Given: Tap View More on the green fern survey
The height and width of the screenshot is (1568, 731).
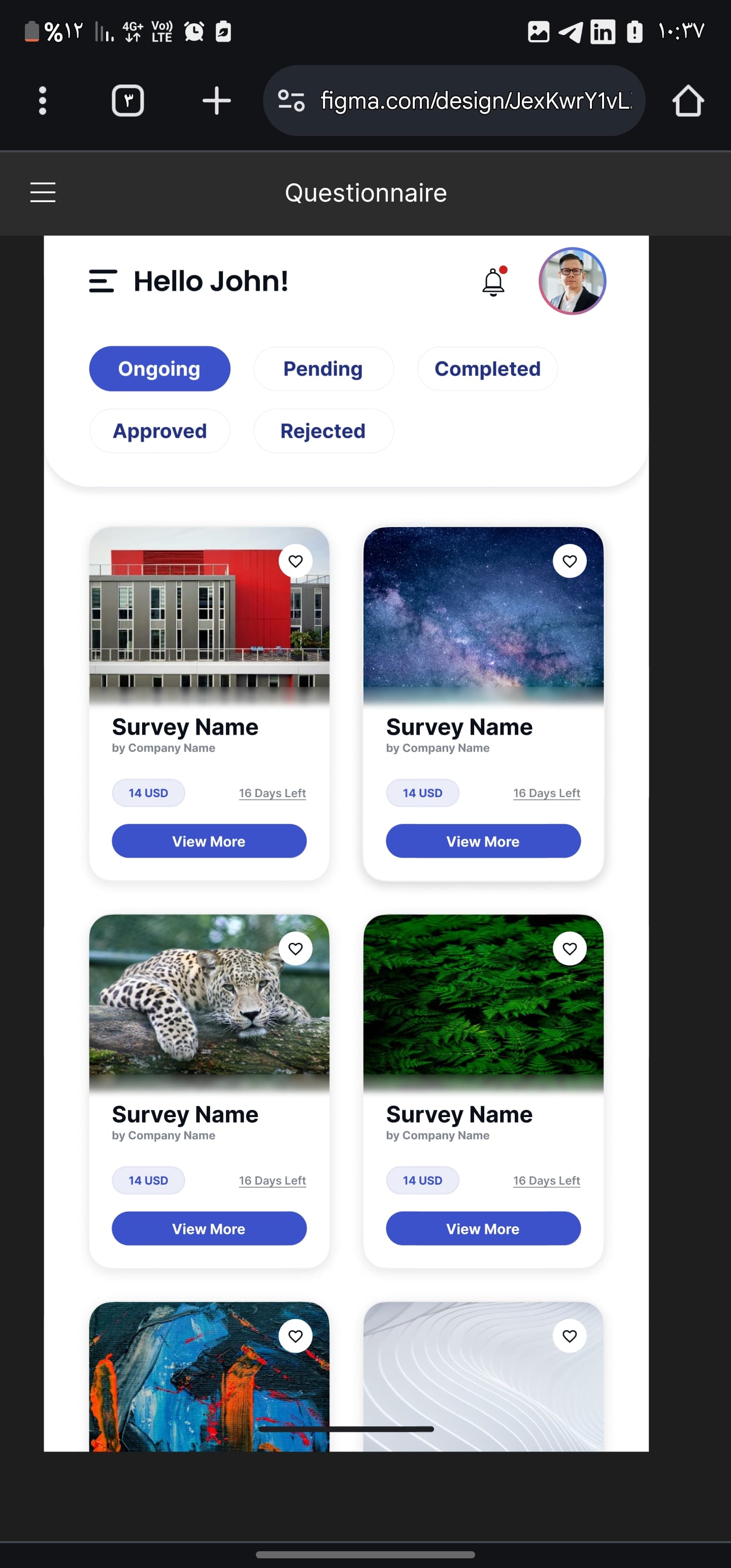Looking at the screenshot, I should (x=483, y=1228).
